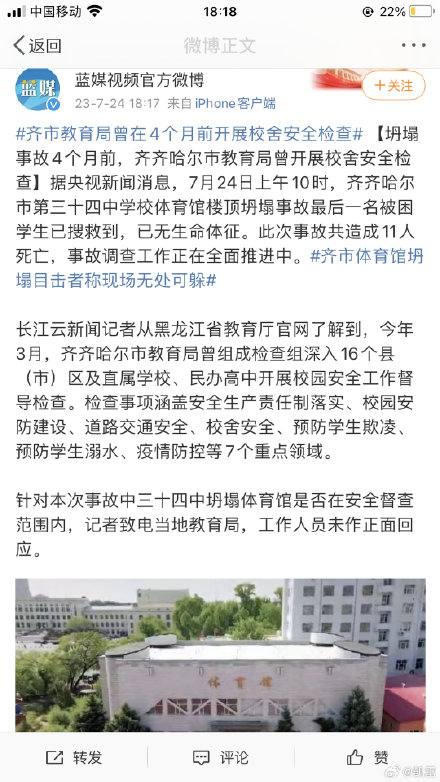Open 蓝媒视频官方微博 profile avatar
Image resolution: width=440 pixels, height=782 pixels.
coord(37,90)
